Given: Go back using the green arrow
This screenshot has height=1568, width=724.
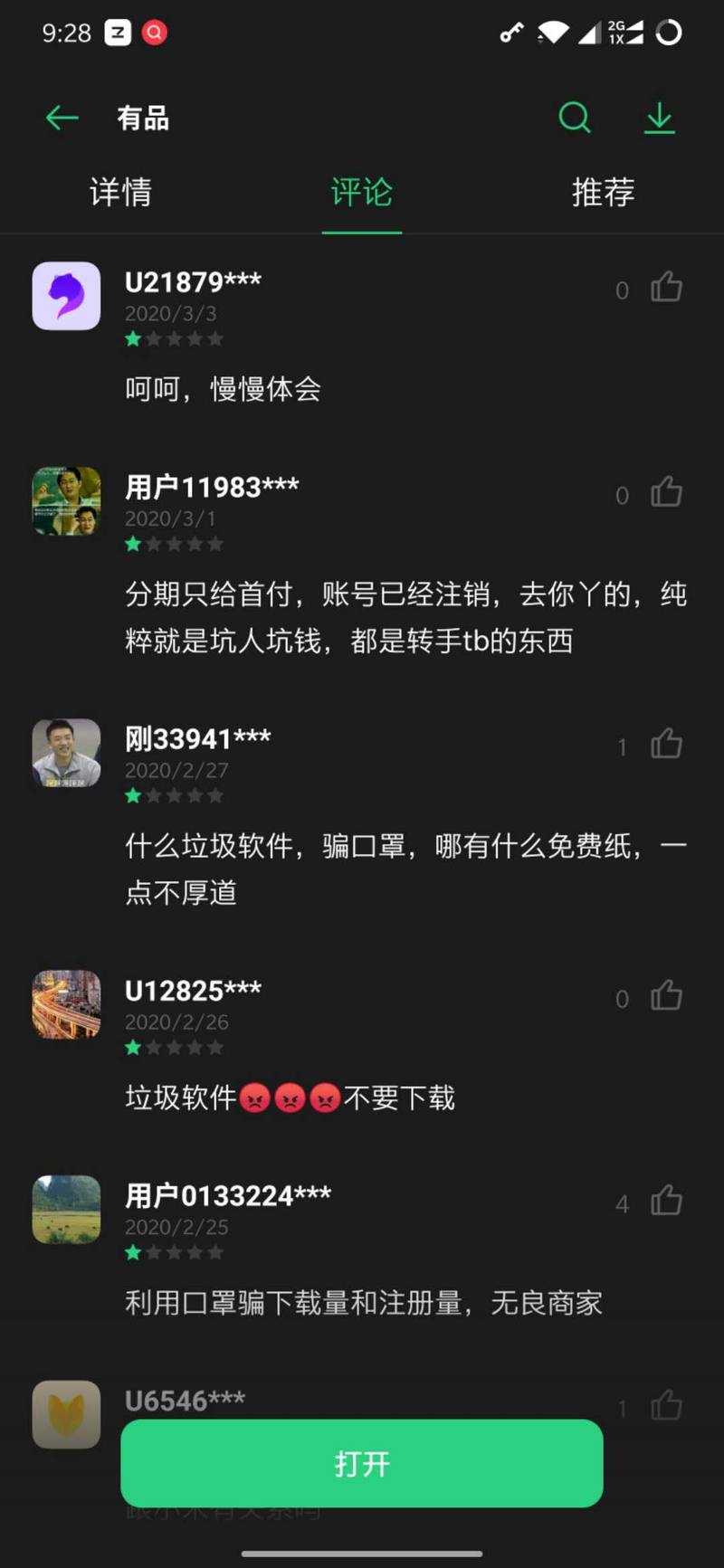Looking at the screenshot, I should (x=62, y=118).
